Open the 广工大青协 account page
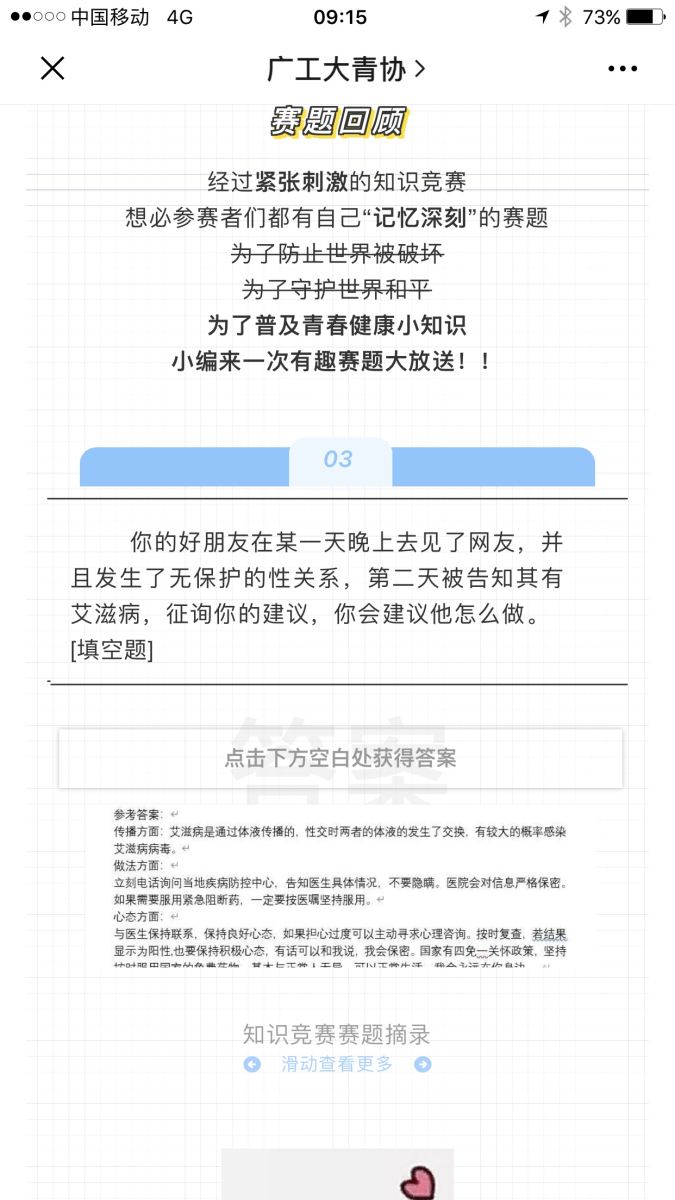The height and width of the screenshot is (1200, 675). pos(346,69)
